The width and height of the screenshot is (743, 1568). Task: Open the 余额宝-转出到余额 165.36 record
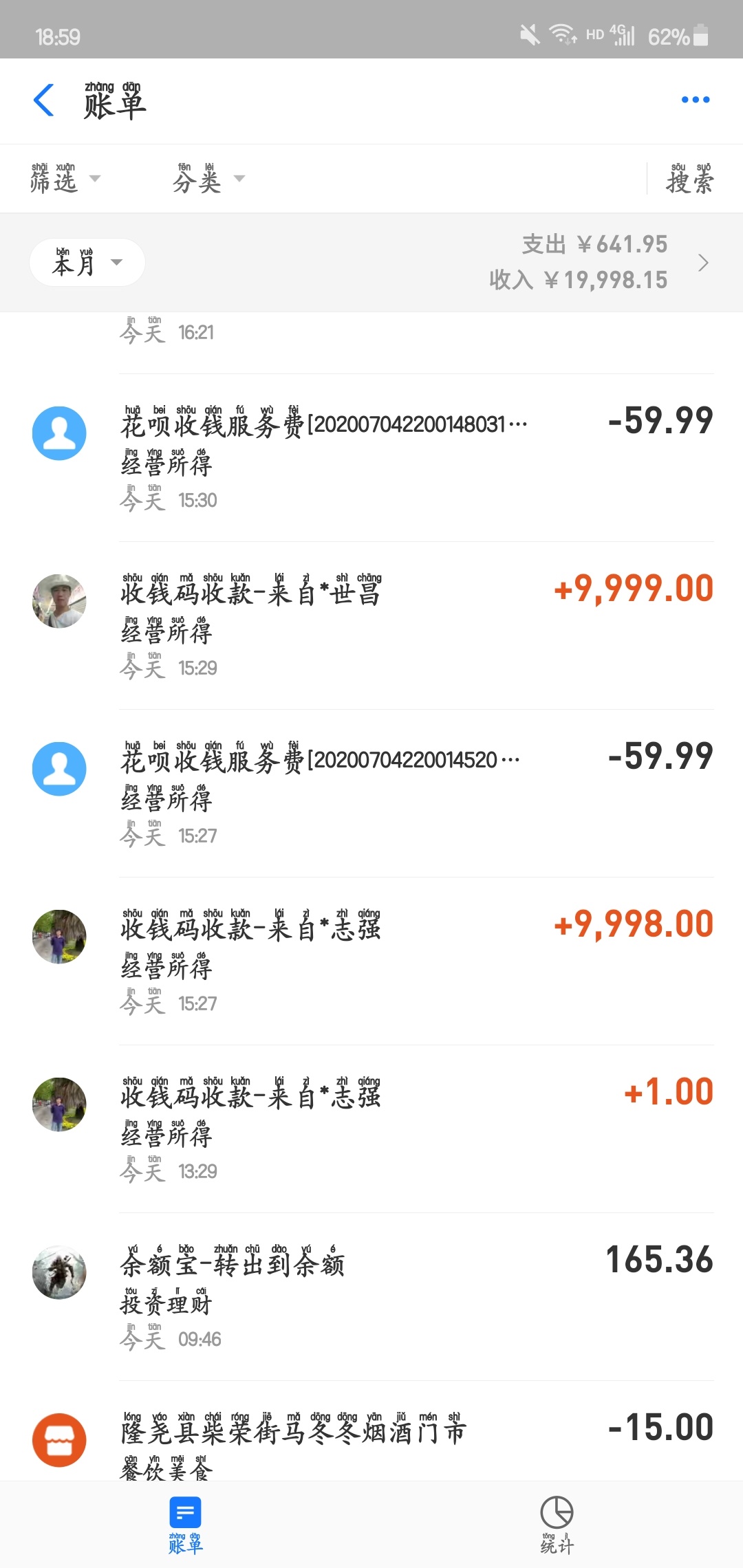coord(371,1297)
